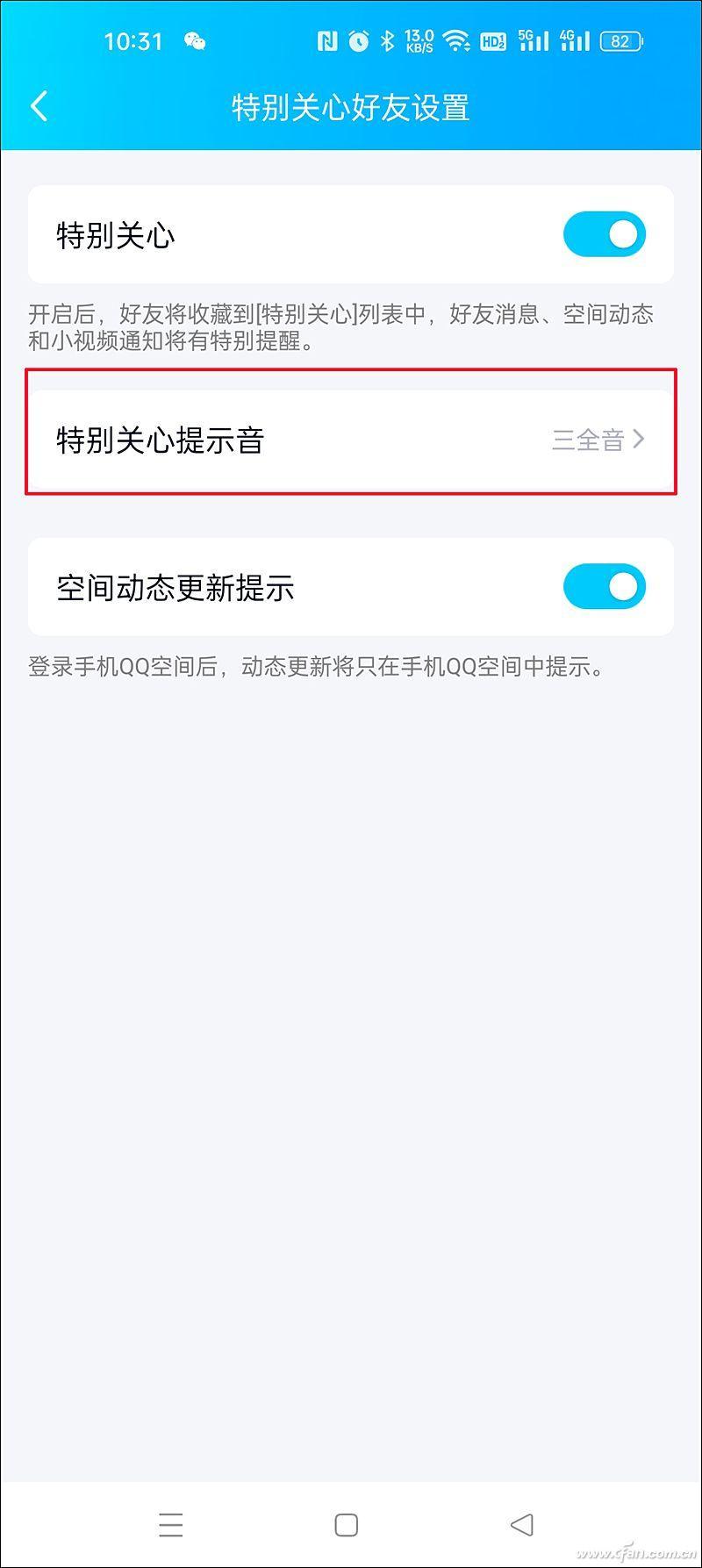Disable the 空间动态更新提示 switch
Image resolution: width=702 pixels, height=1568 pixels.
pyautogui.click(x=605, y=586)
